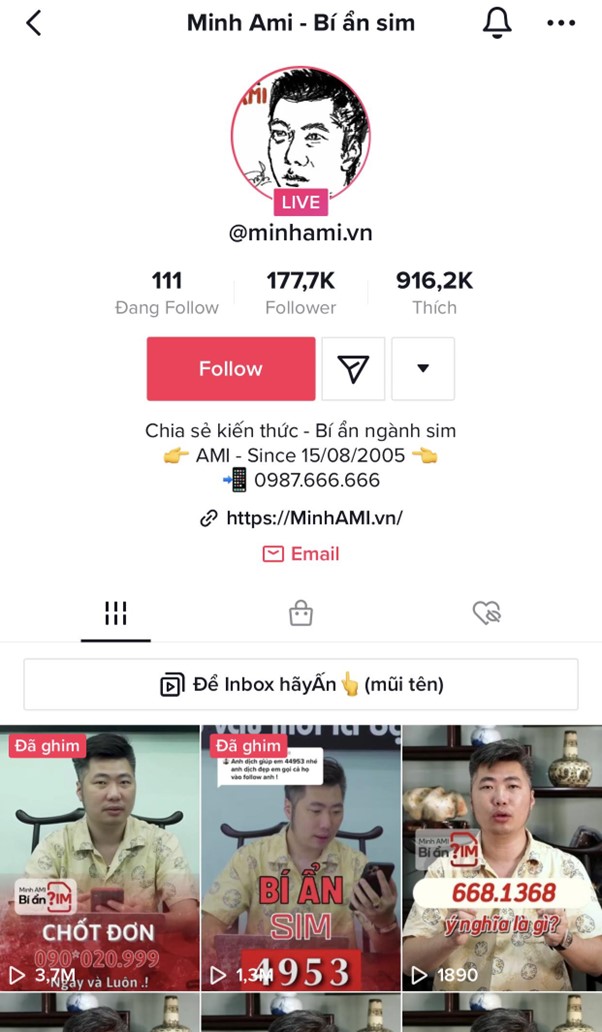The height and width of the screenshot is (1032, 602).
Task: Play the pinned BÍ ẨN SIM 4953 video
Action: (x=300, y=858)
